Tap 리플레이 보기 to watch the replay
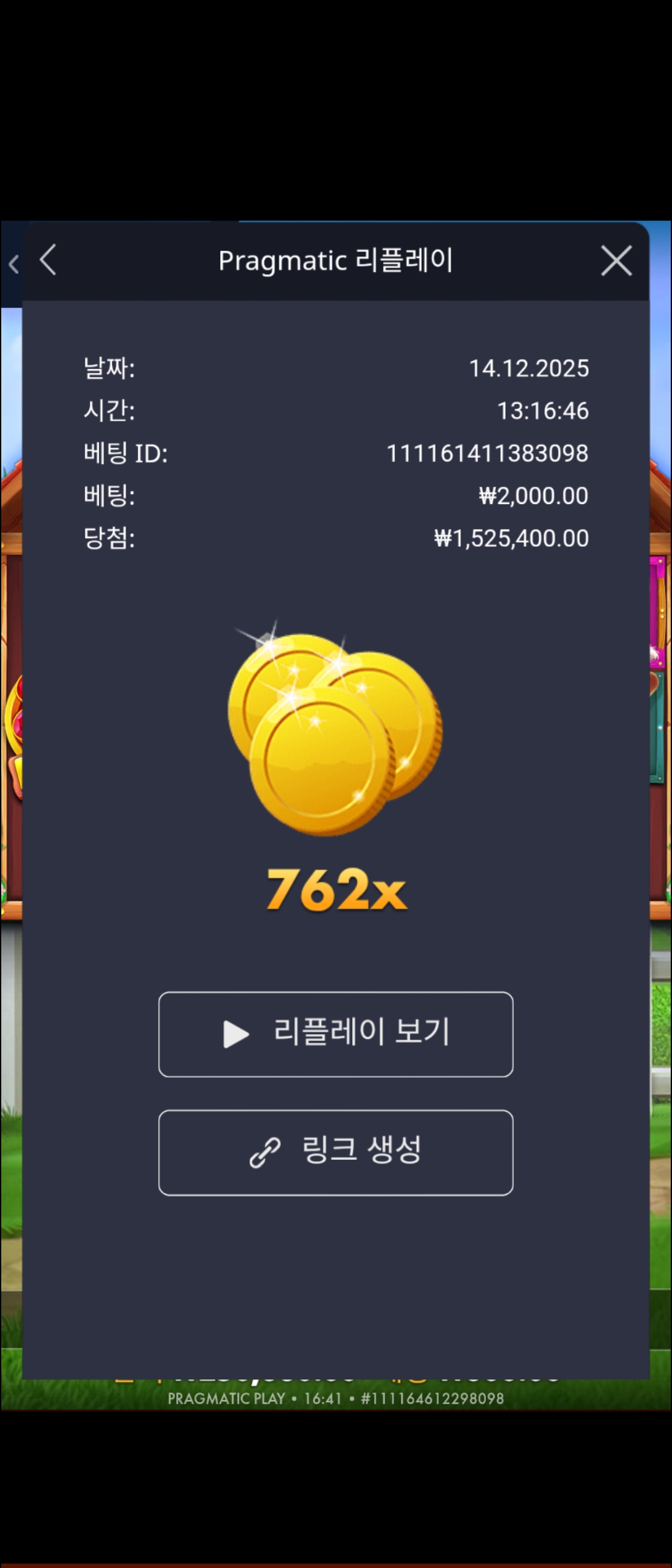This screenshot has height=1568, width=672. 336,1034
